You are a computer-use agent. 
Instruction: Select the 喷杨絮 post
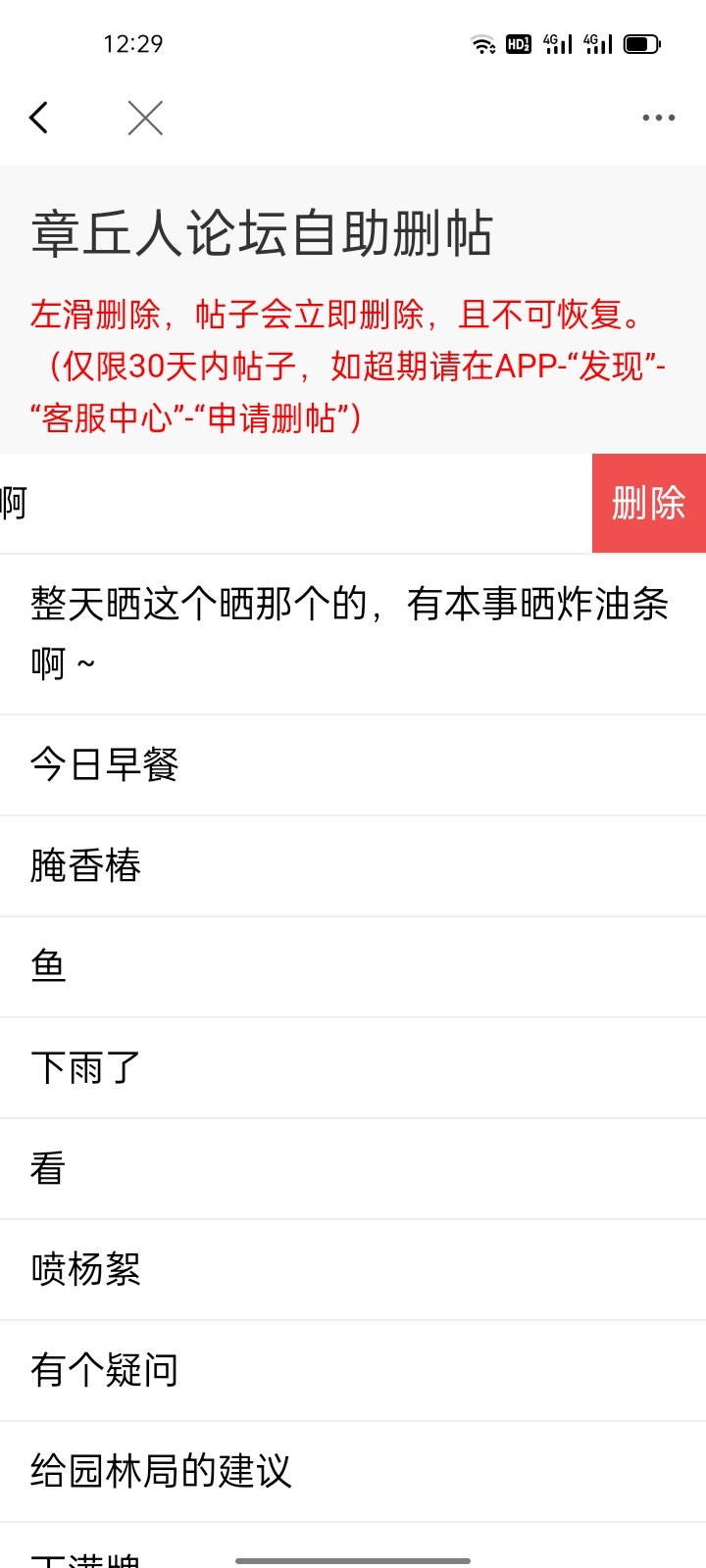pyautogui.click(x=353, y=1270)
